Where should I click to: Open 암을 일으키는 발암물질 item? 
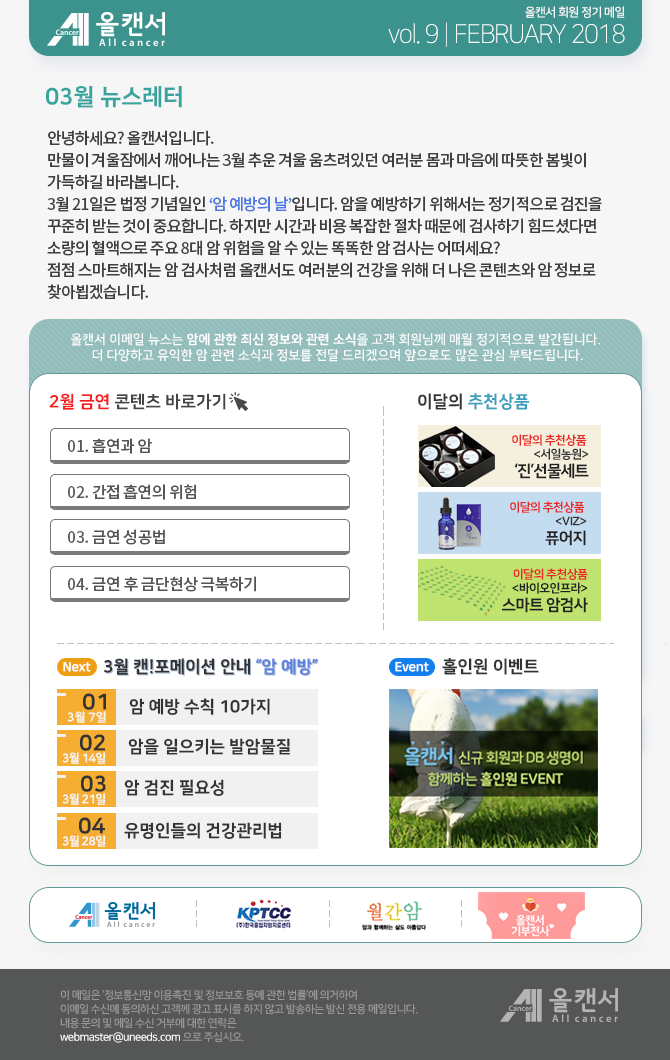(187, 748)
